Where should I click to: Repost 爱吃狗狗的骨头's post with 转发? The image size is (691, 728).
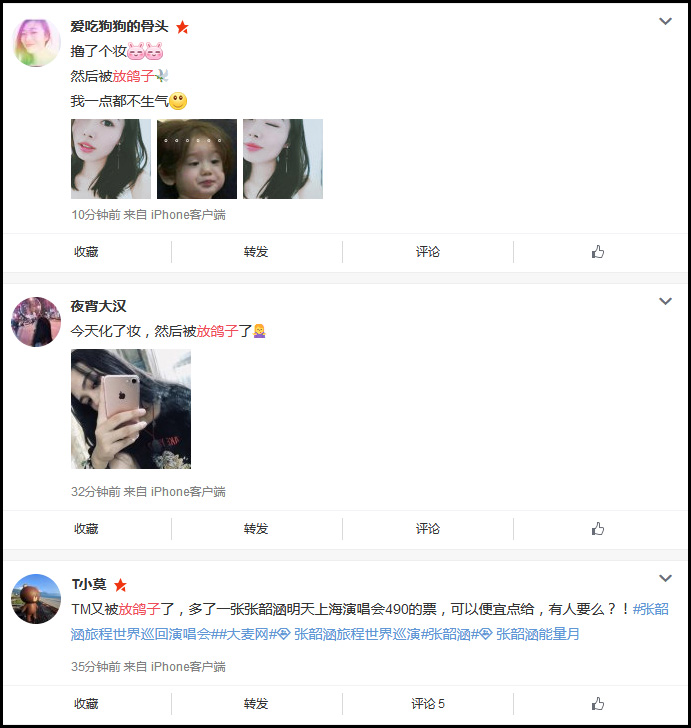(x=256, y=252)
